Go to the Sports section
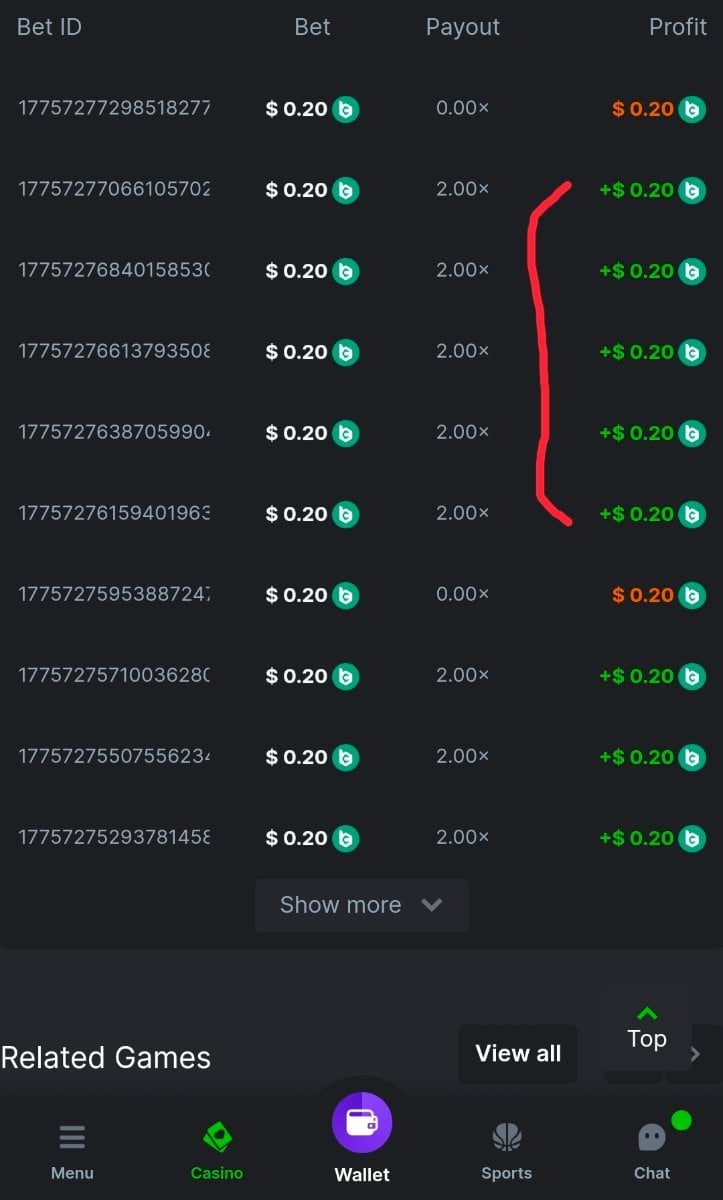Screen dimensions: 723x1200 point(506,1150)
